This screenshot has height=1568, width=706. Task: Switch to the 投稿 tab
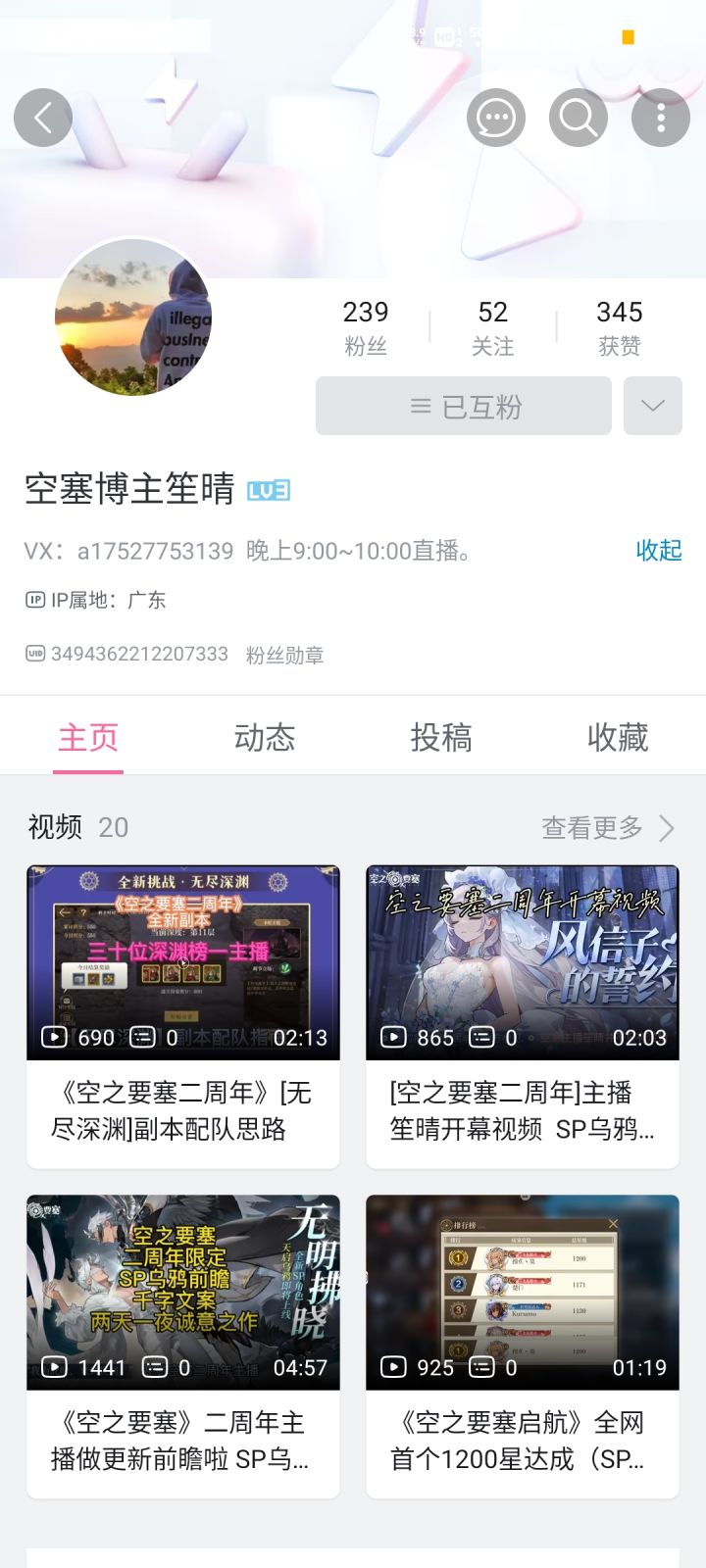coord(441,738)
